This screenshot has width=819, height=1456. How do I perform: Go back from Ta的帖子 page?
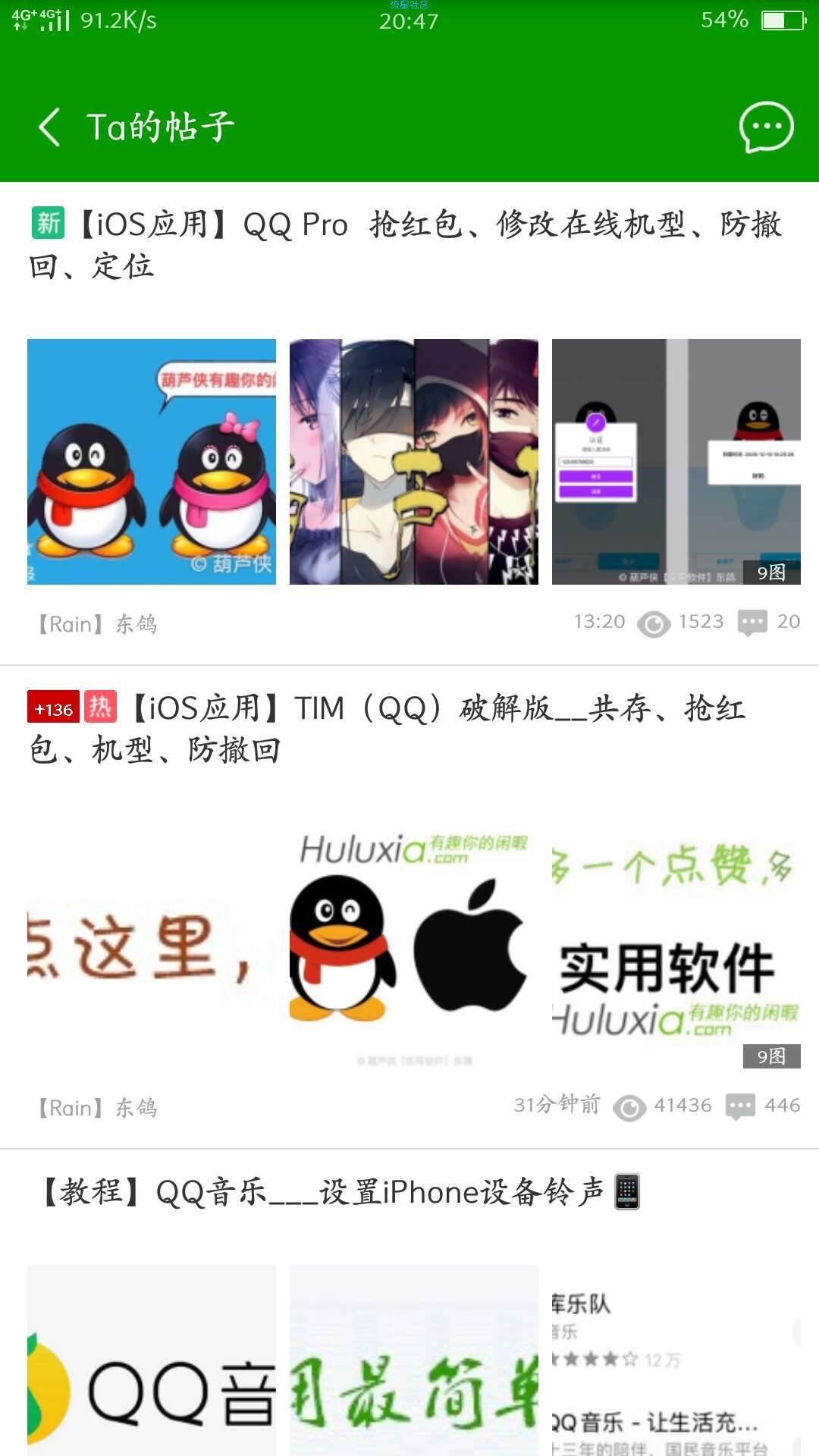pos(50,127)
